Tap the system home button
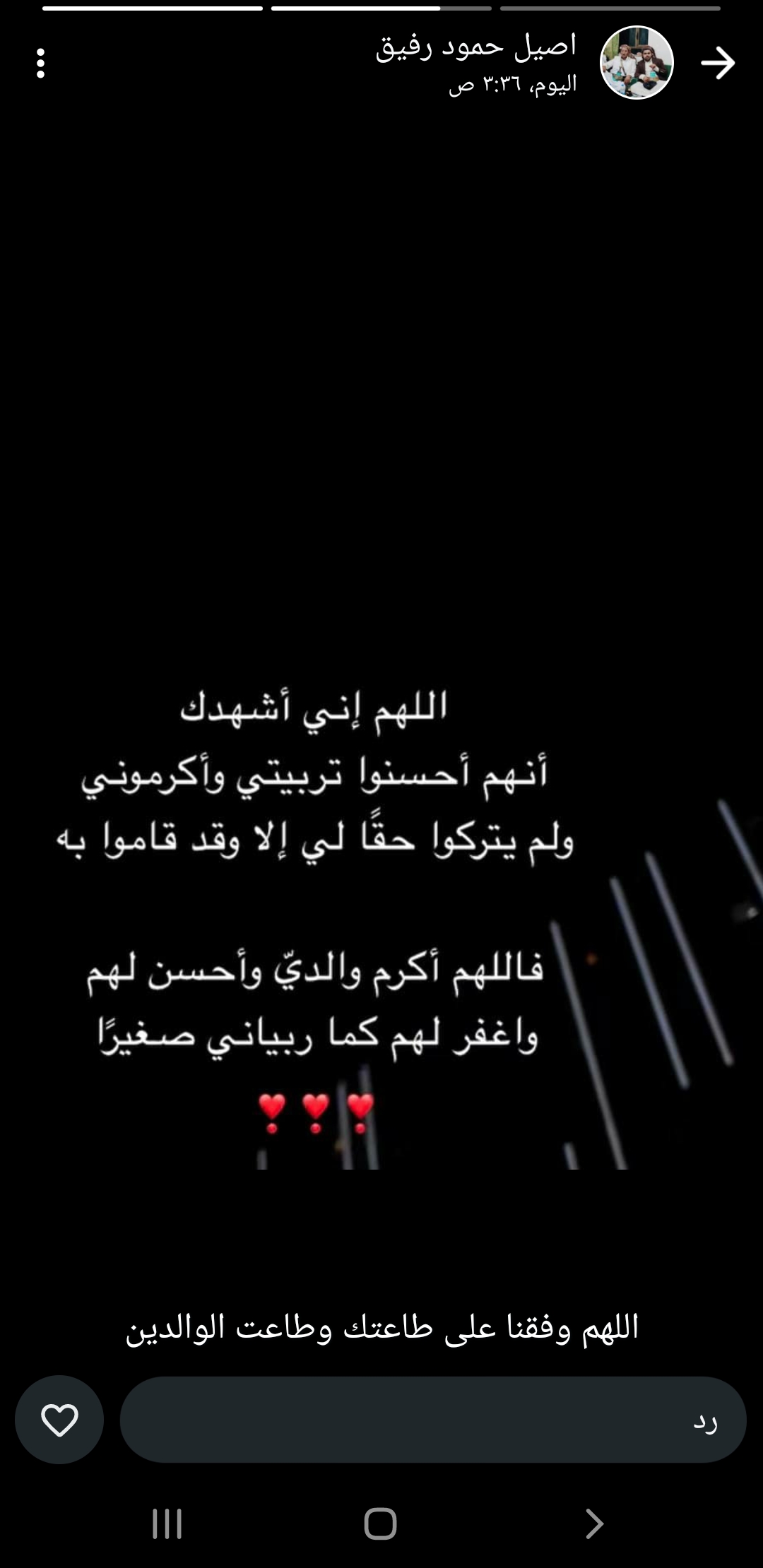The height and width of the screenshot is (1568, 763). coord(380,1524)
